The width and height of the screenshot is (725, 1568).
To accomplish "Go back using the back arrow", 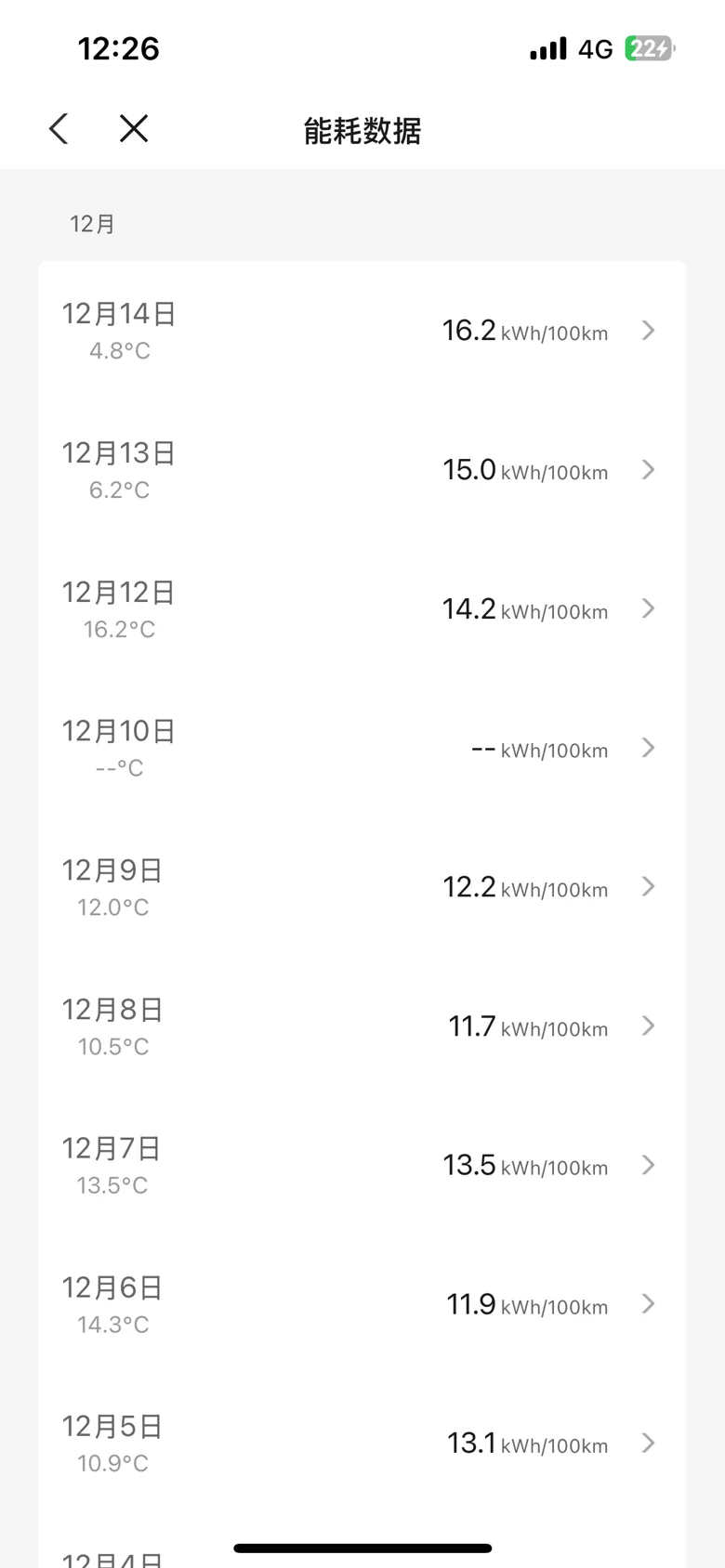I will tap(59, 129).
